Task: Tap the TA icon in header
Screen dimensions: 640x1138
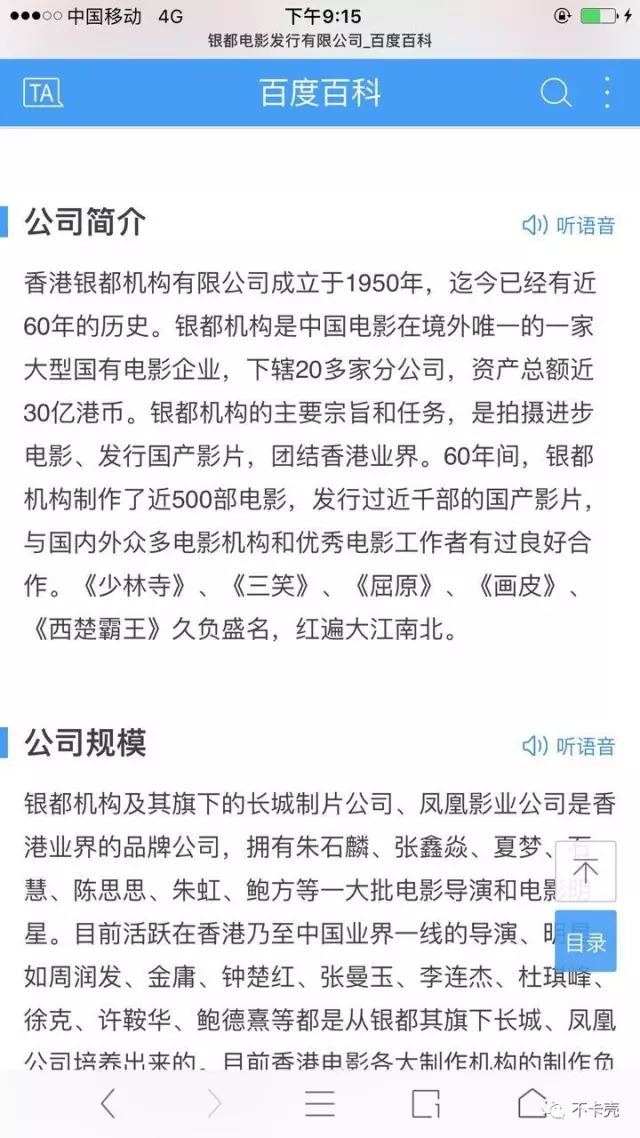Action: (x=42, y=94)
